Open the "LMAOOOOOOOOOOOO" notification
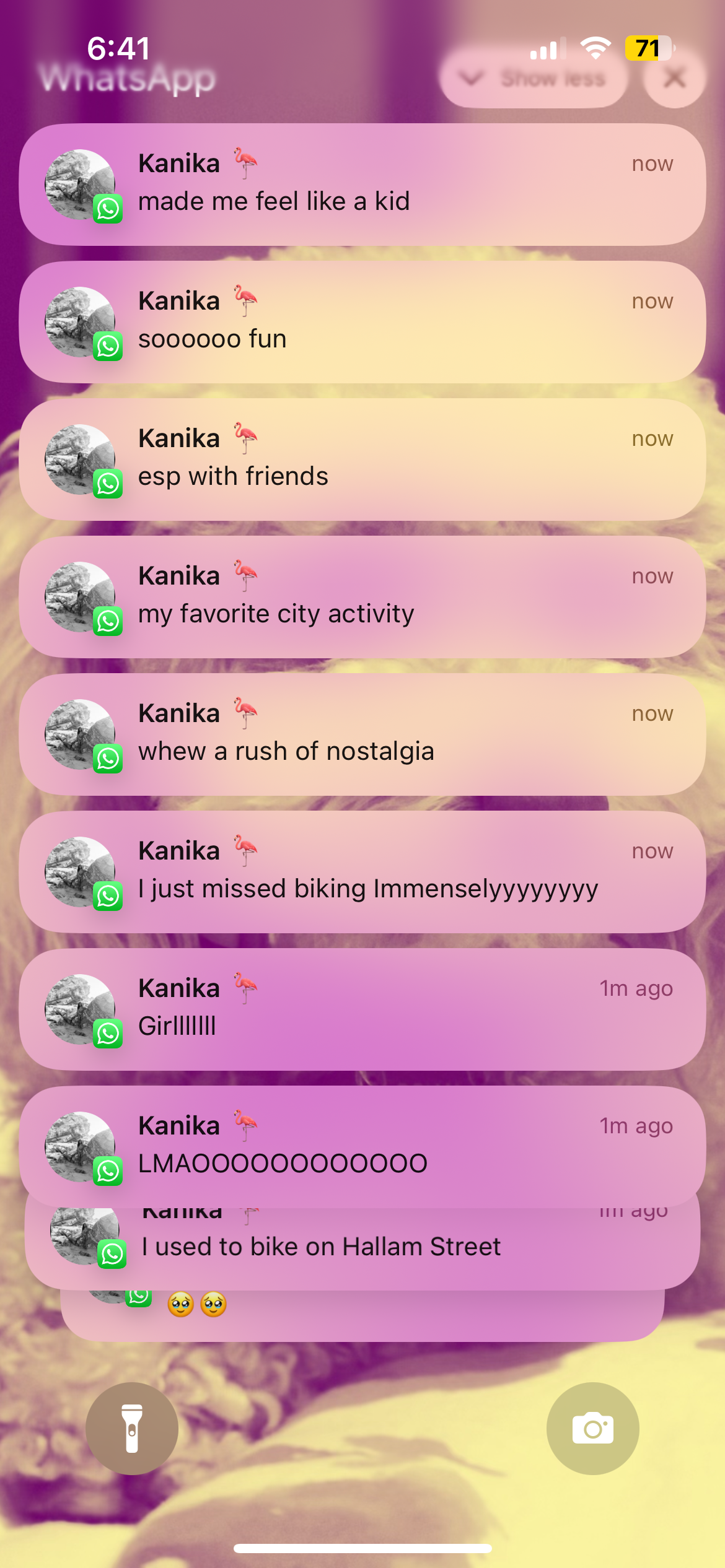 pos(362,1147)
